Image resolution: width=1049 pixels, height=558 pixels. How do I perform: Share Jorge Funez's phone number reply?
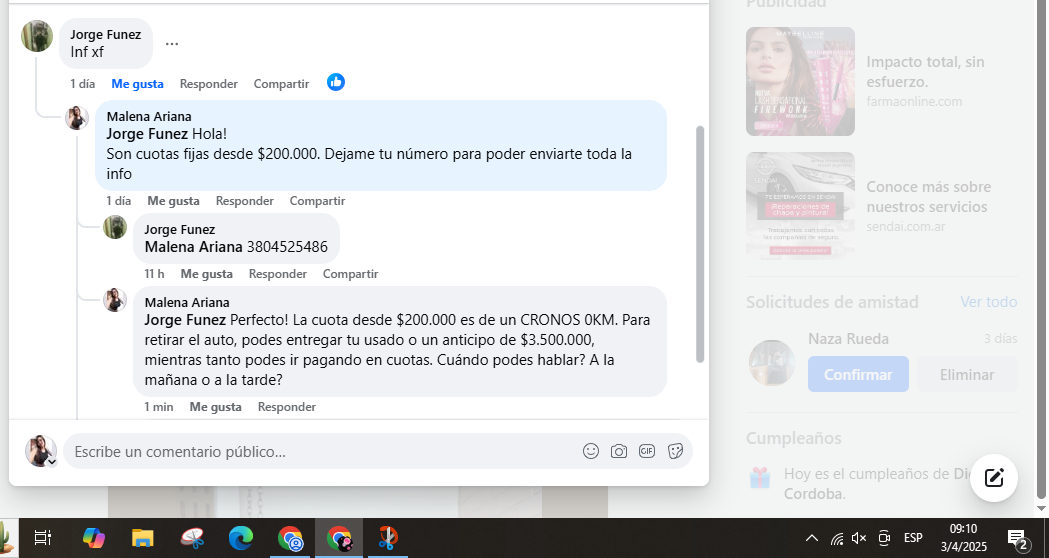[x=350, y=274]
